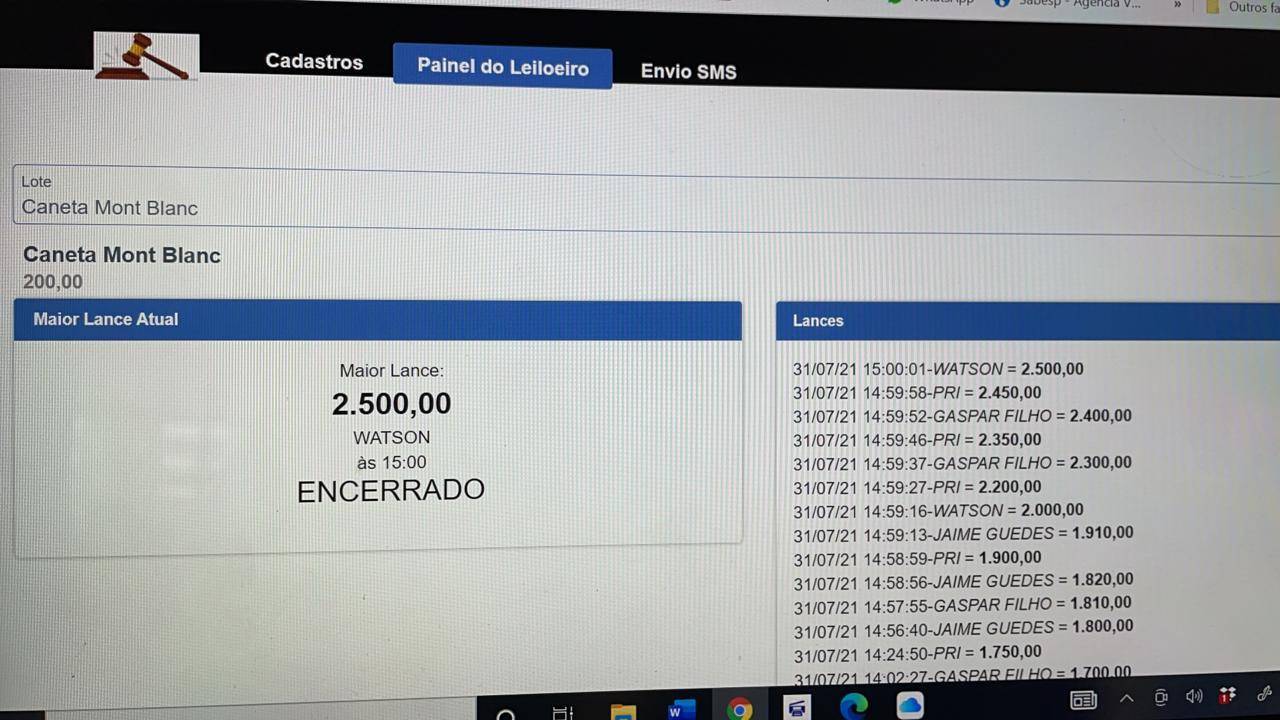Viewport: 1280px width, 720px height.
Task: Open the Envio SMS section
Action: [688, 72]
